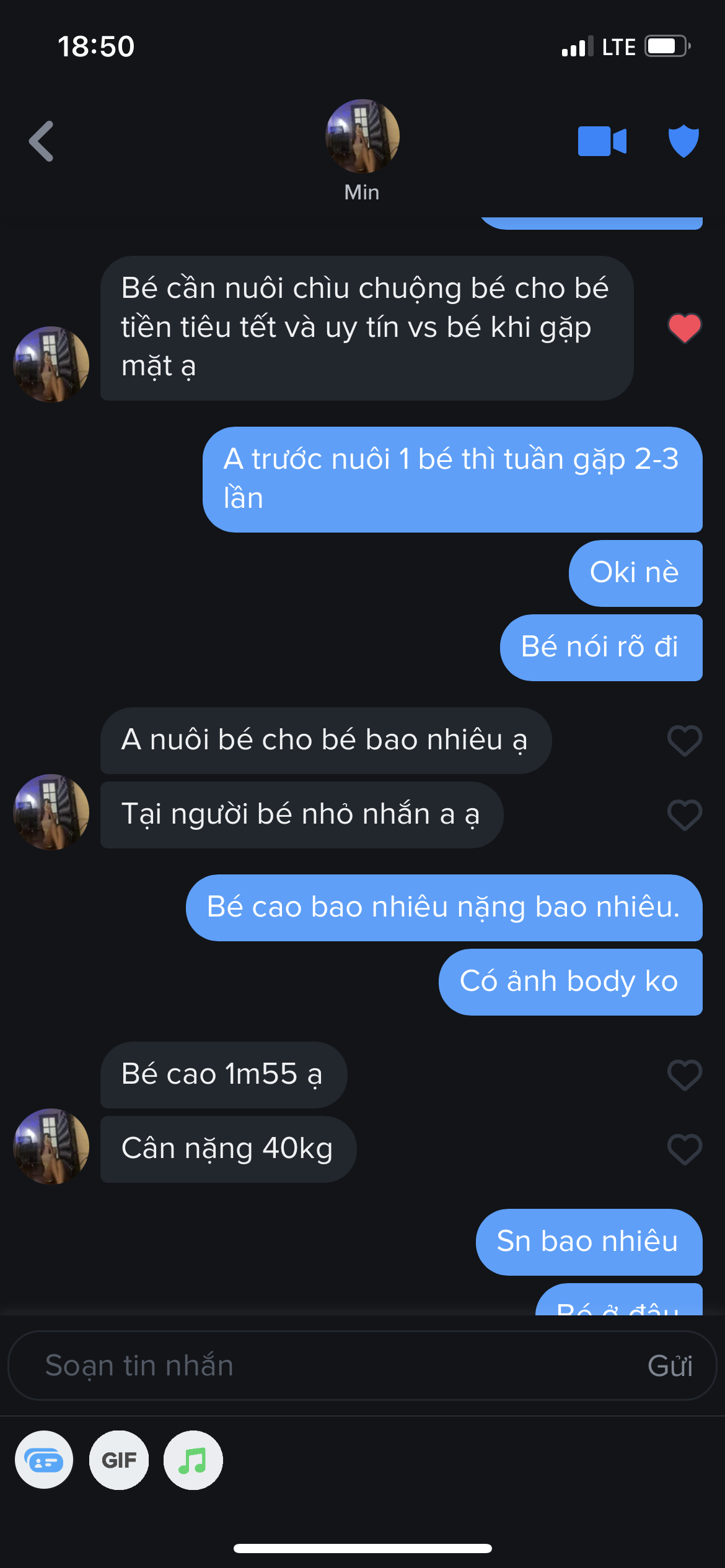Like the message 'Bé cao 1m55 ạ'
The height and width of the screenshot is (1568, 725).
[x=684, y=1075]
